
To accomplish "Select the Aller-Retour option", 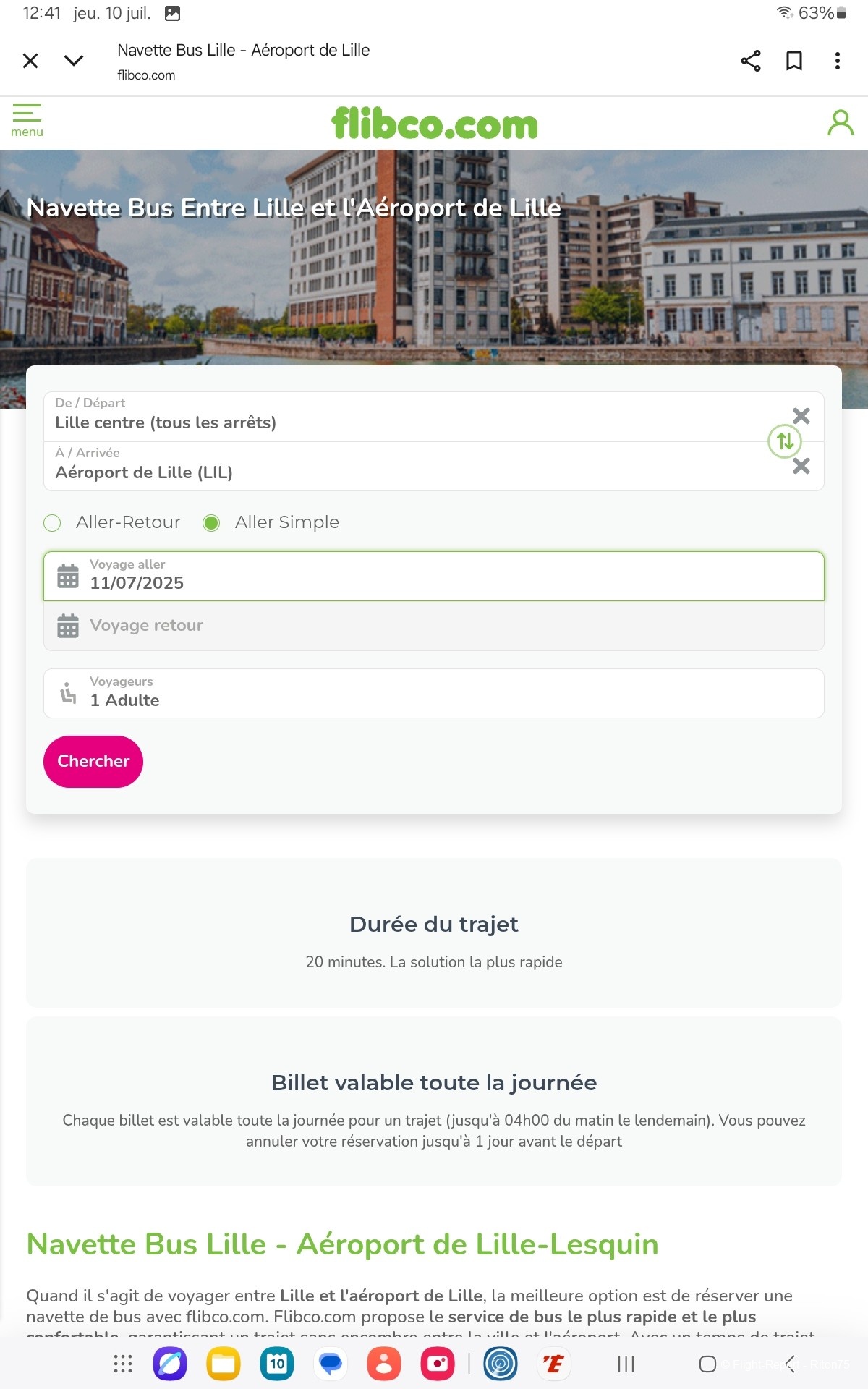I will (x=112, y=522).
